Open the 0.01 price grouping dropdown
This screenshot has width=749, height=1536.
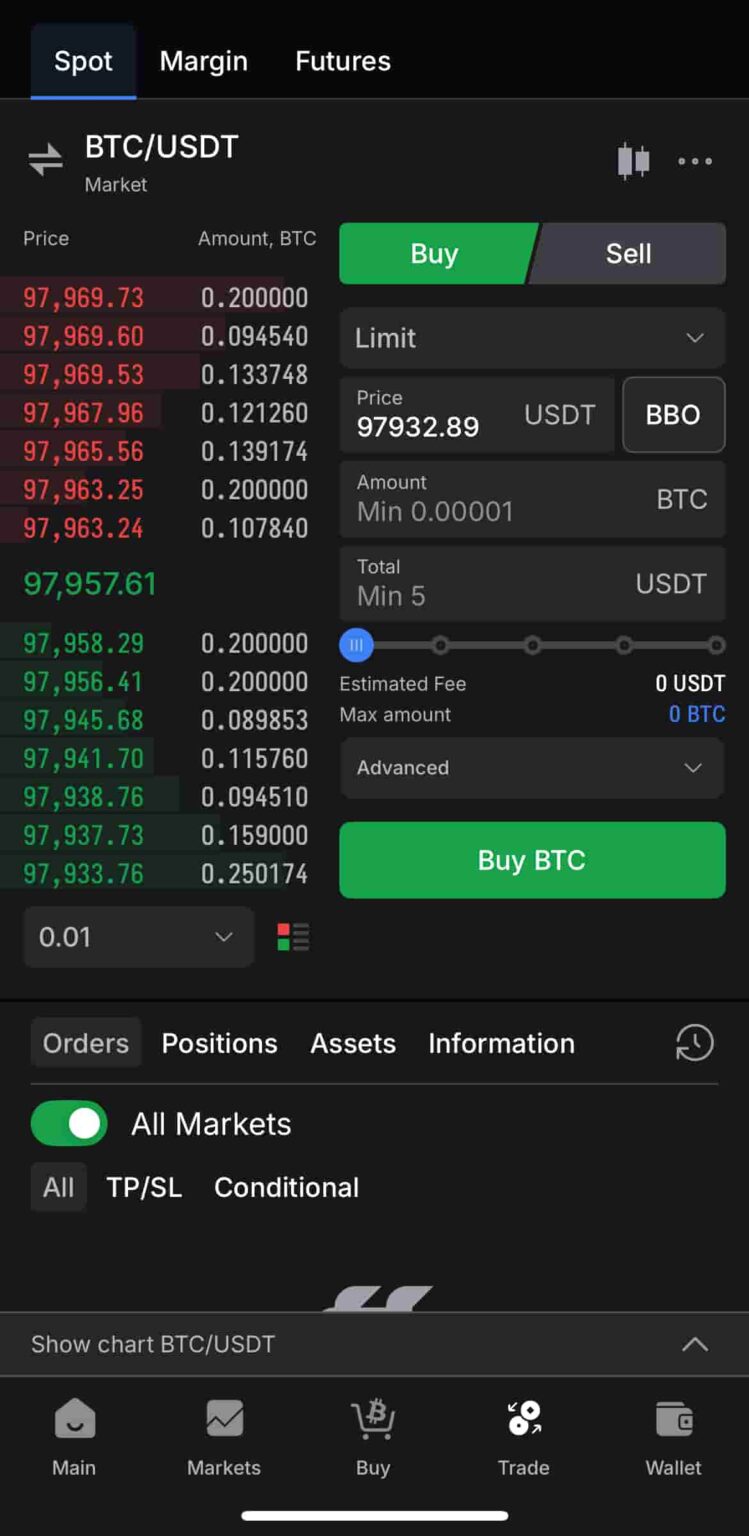[138, 937]
